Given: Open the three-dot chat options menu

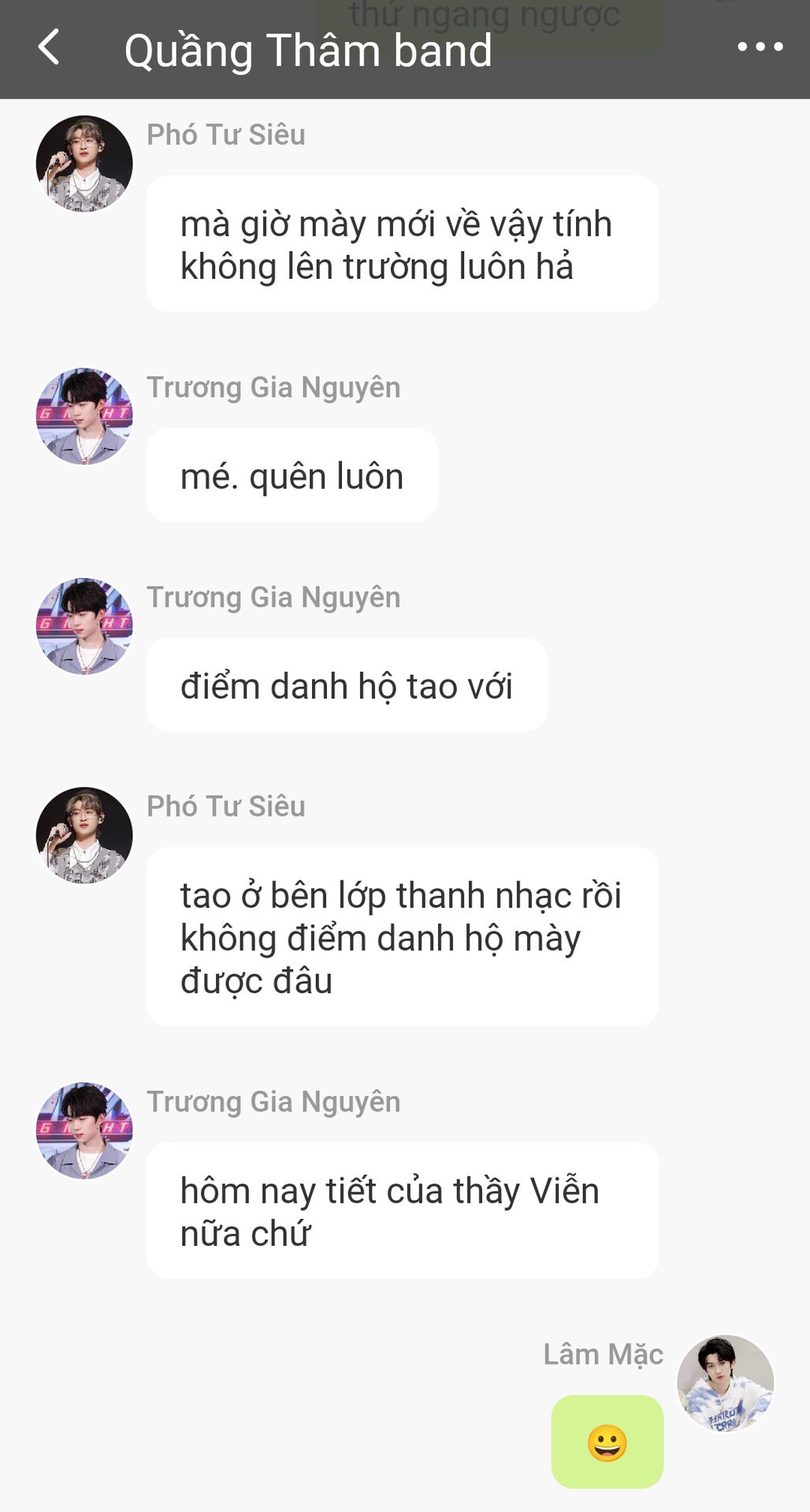Looking at the screenshot, I should (760, 47).
